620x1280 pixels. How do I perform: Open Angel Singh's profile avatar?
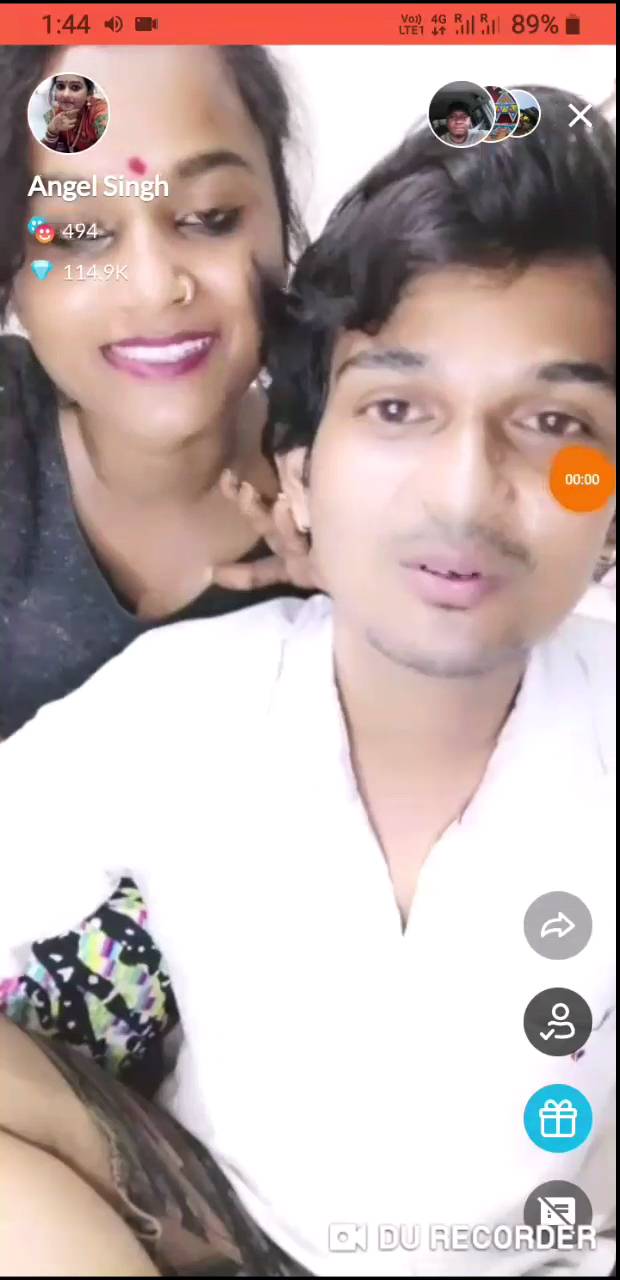pyautogui.click(x=68, y=114)
